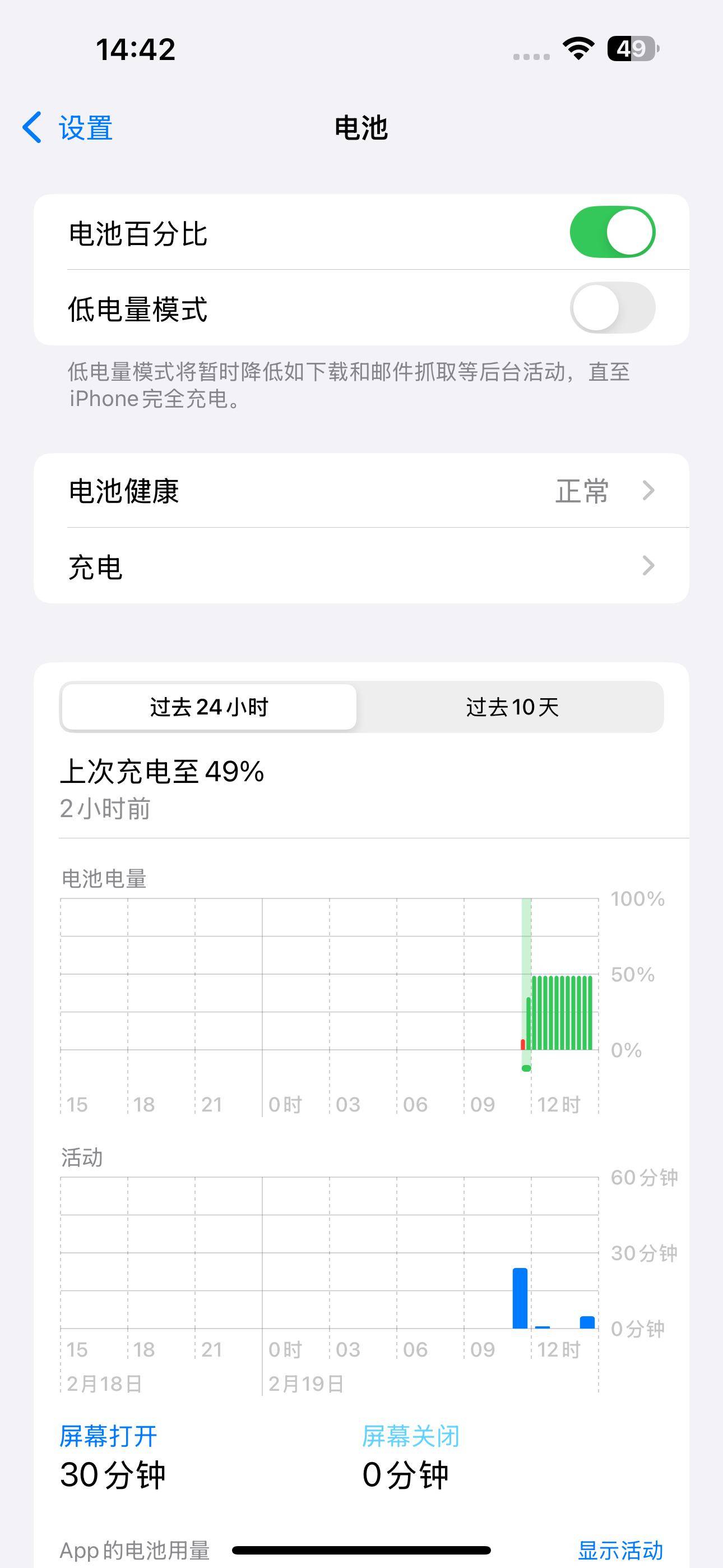Switch to 过去10天 view
This screenshot has width=723, height=1568.
(512, 707)
